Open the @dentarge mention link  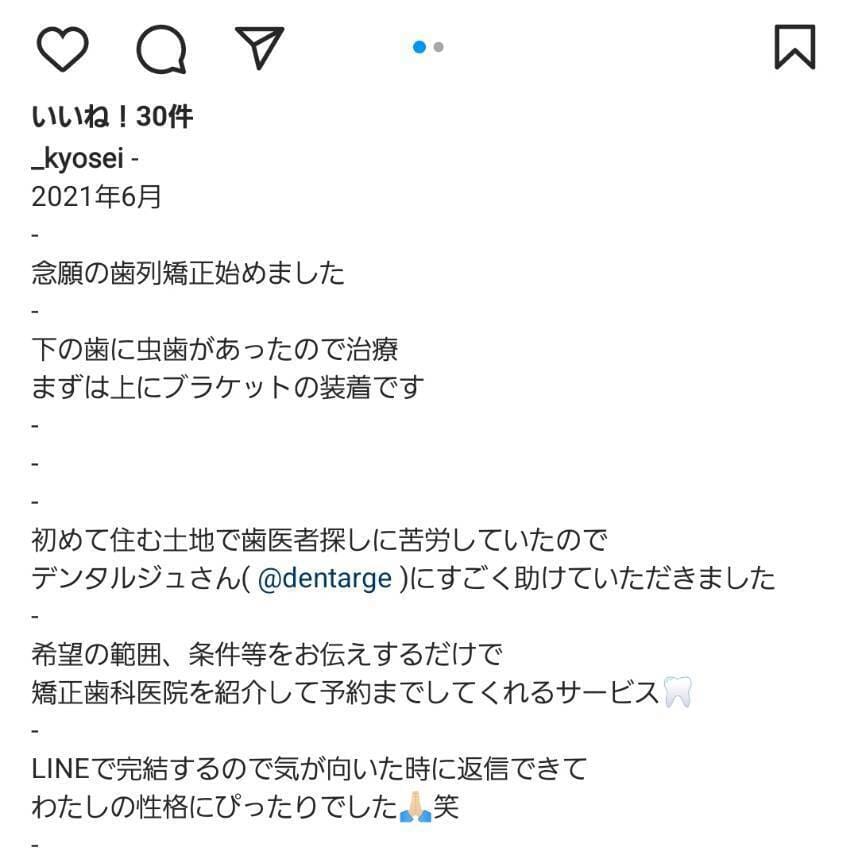[x=325, y=579]
